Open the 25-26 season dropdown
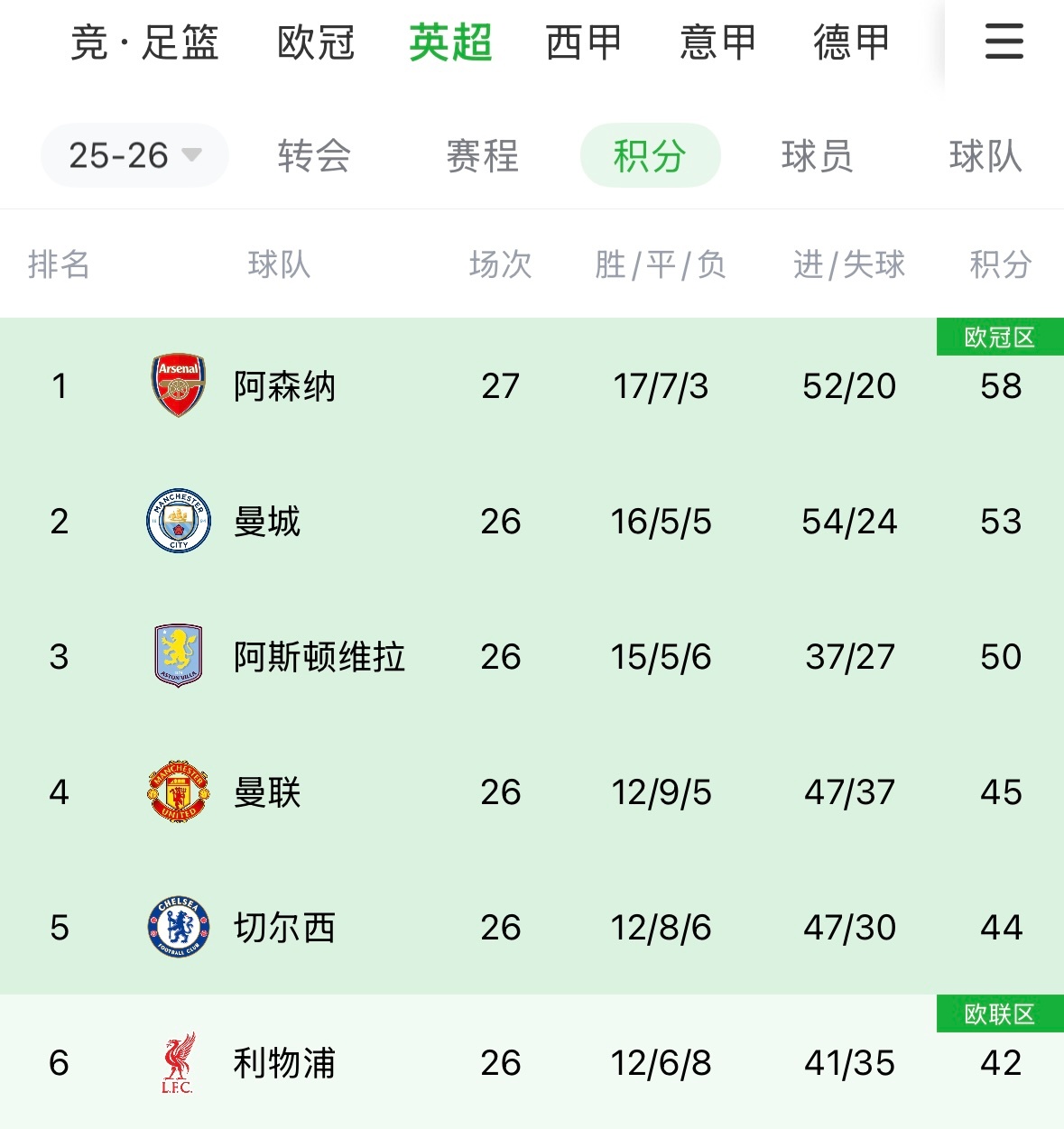 tap(134, 155)
